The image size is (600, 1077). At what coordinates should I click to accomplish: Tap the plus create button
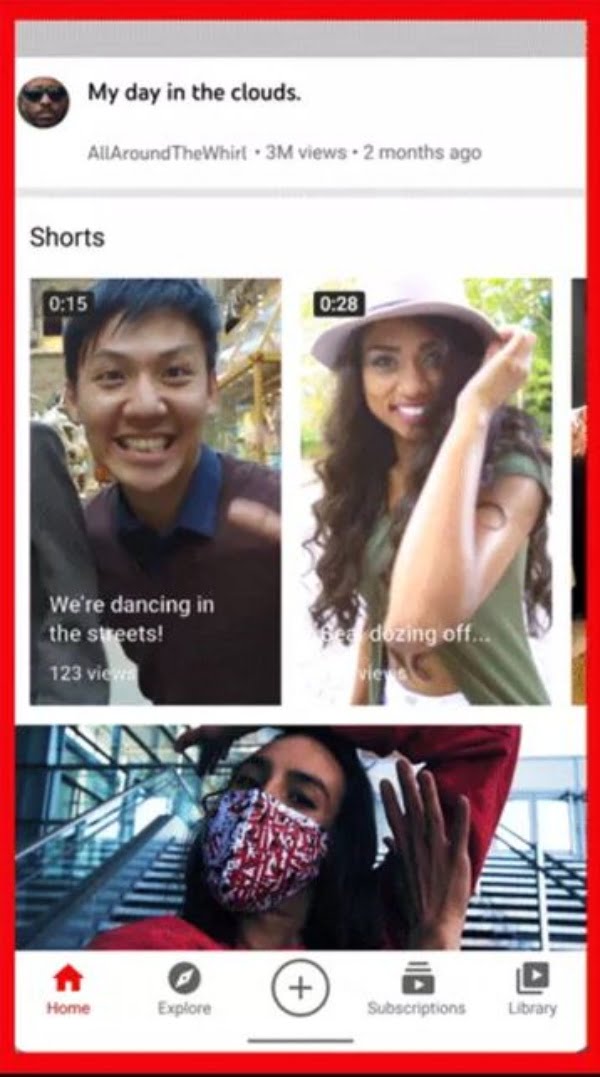coord(300,988)
